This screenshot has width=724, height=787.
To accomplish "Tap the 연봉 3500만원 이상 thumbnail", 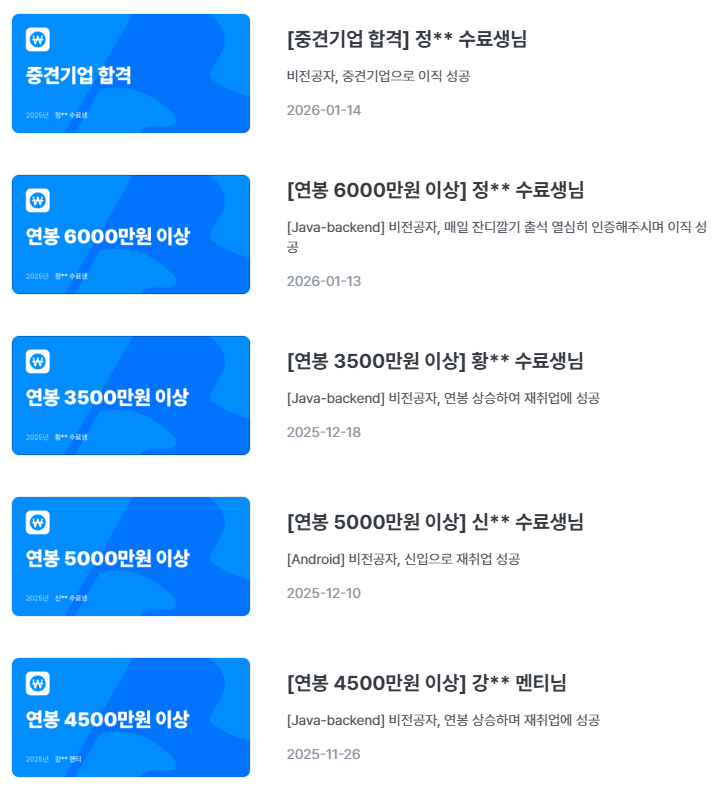I will (131, 396).
